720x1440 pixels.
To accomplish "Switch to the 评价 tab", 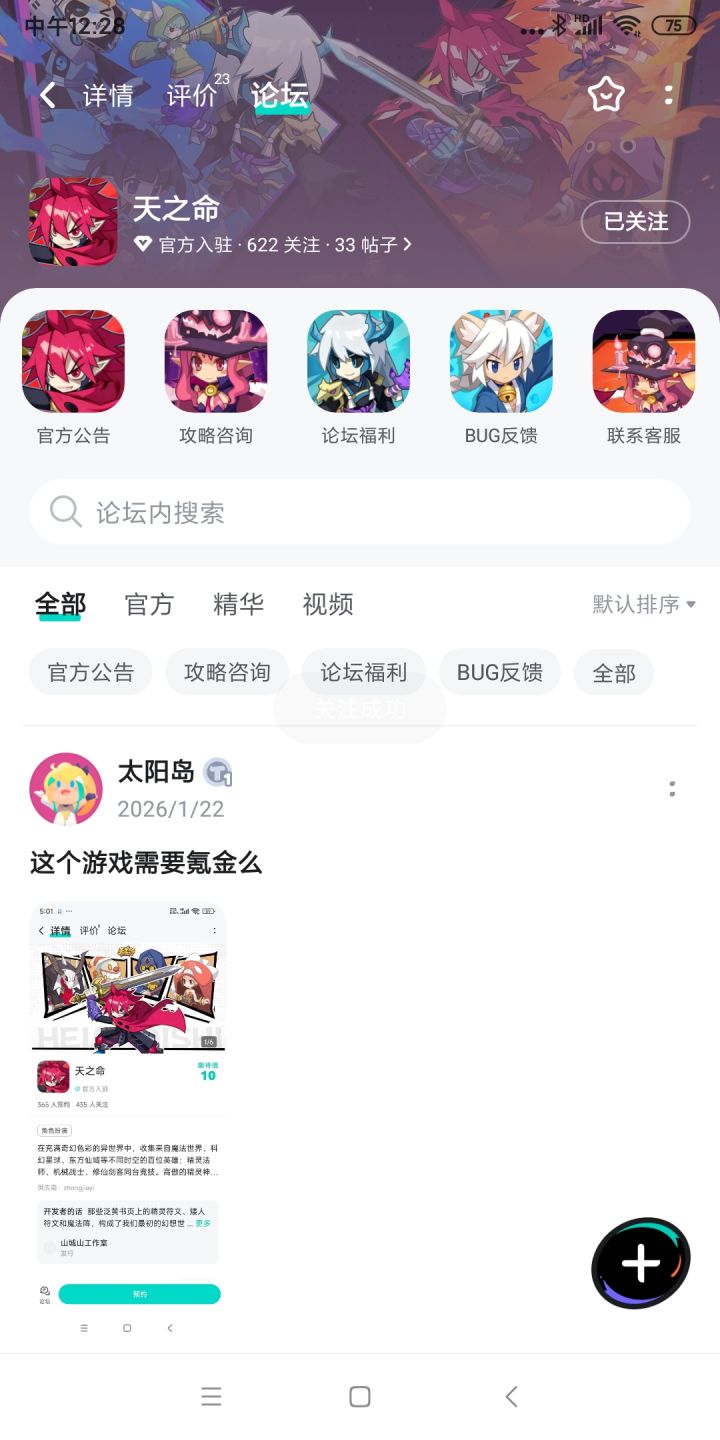I will 190,95.
